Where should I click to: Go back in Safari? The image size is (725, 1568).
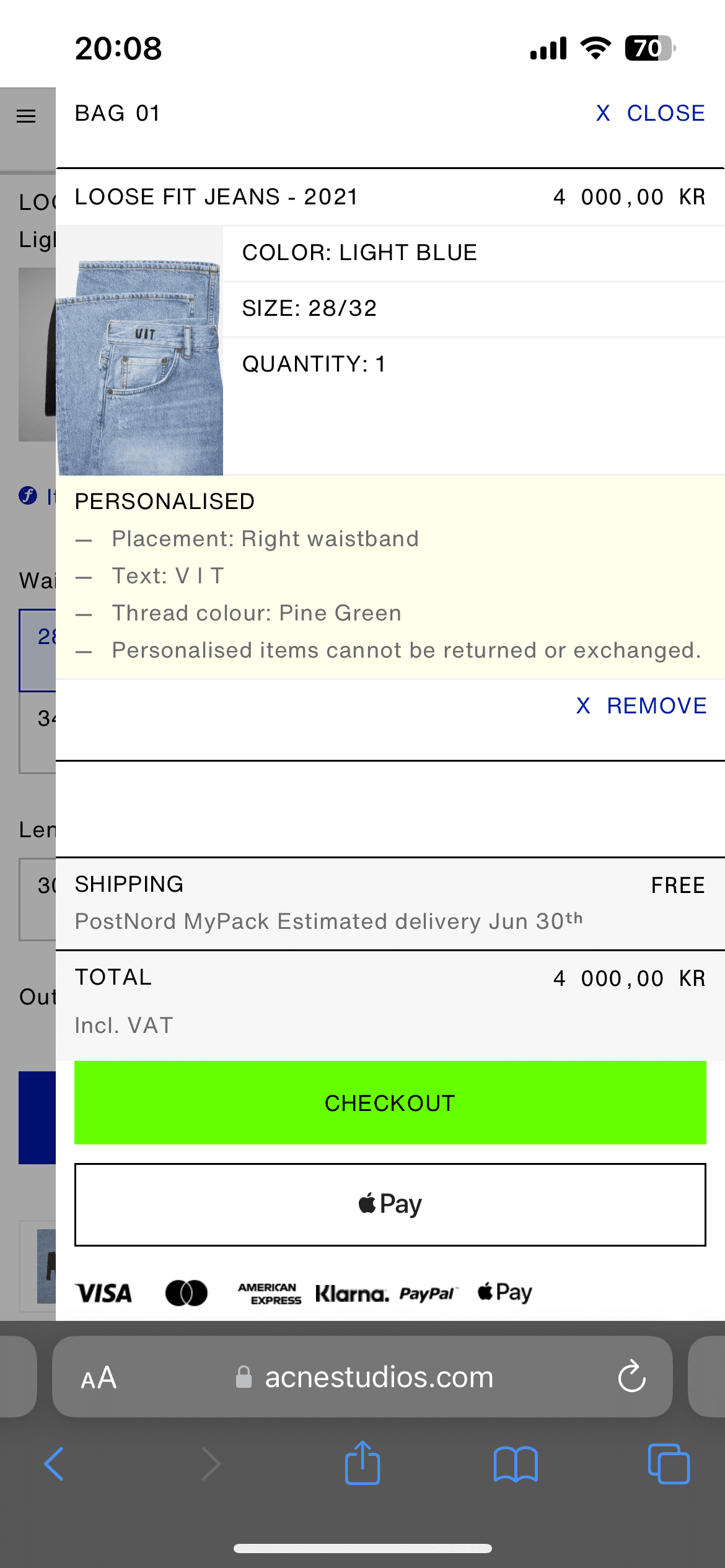coord(54,1464)
